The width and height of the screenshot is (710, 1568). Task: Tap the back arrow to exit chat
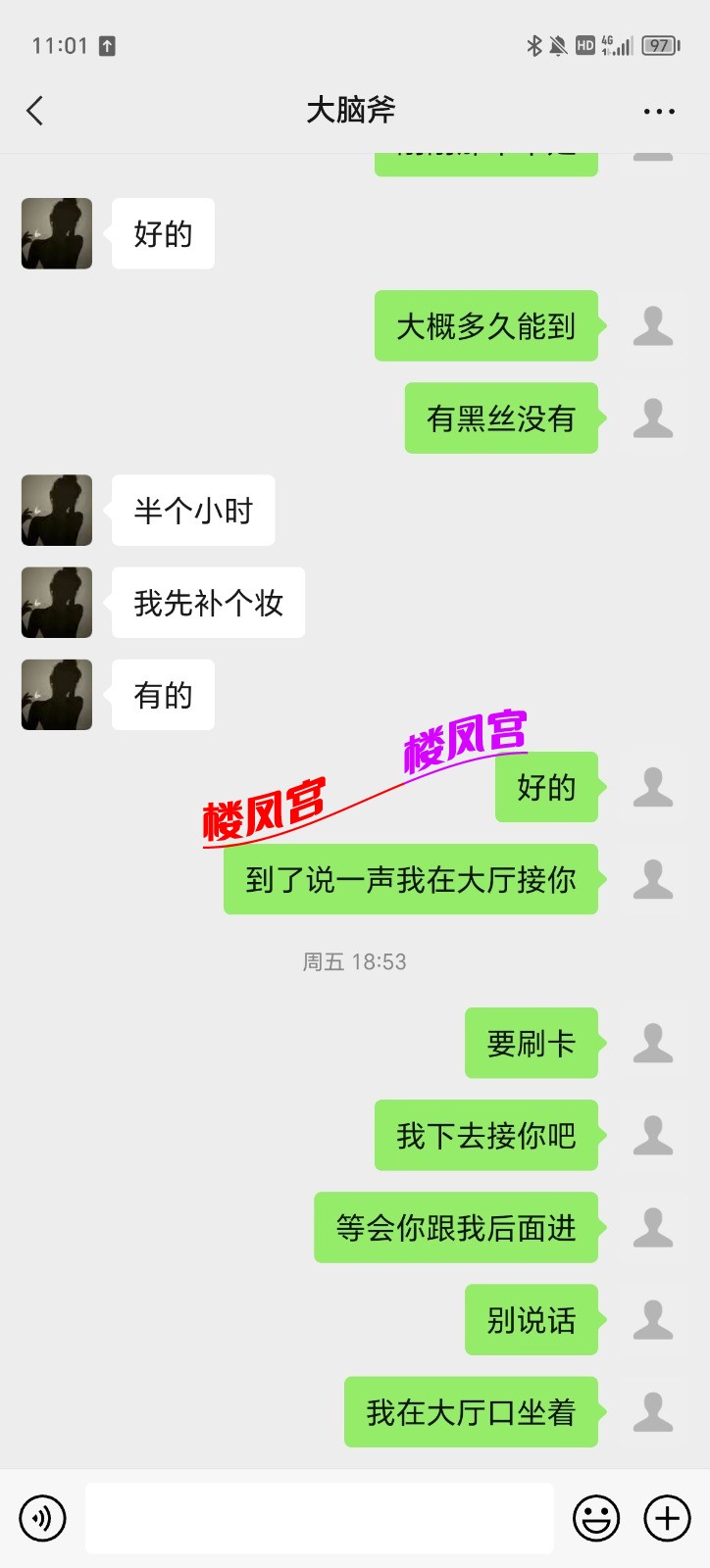(x=35, y=111)
